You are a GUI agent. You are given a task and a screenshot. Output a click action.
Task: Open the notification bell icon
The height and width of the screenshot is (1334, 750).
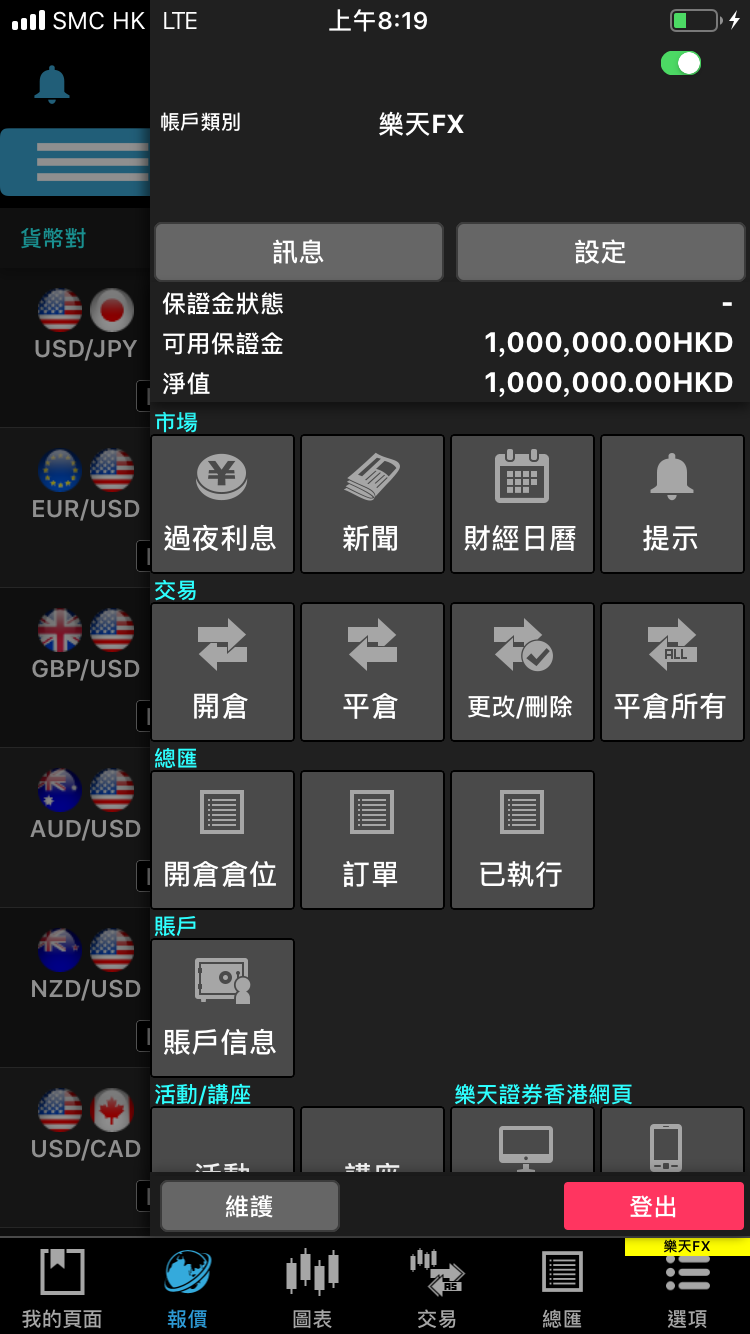pos(52,85)
